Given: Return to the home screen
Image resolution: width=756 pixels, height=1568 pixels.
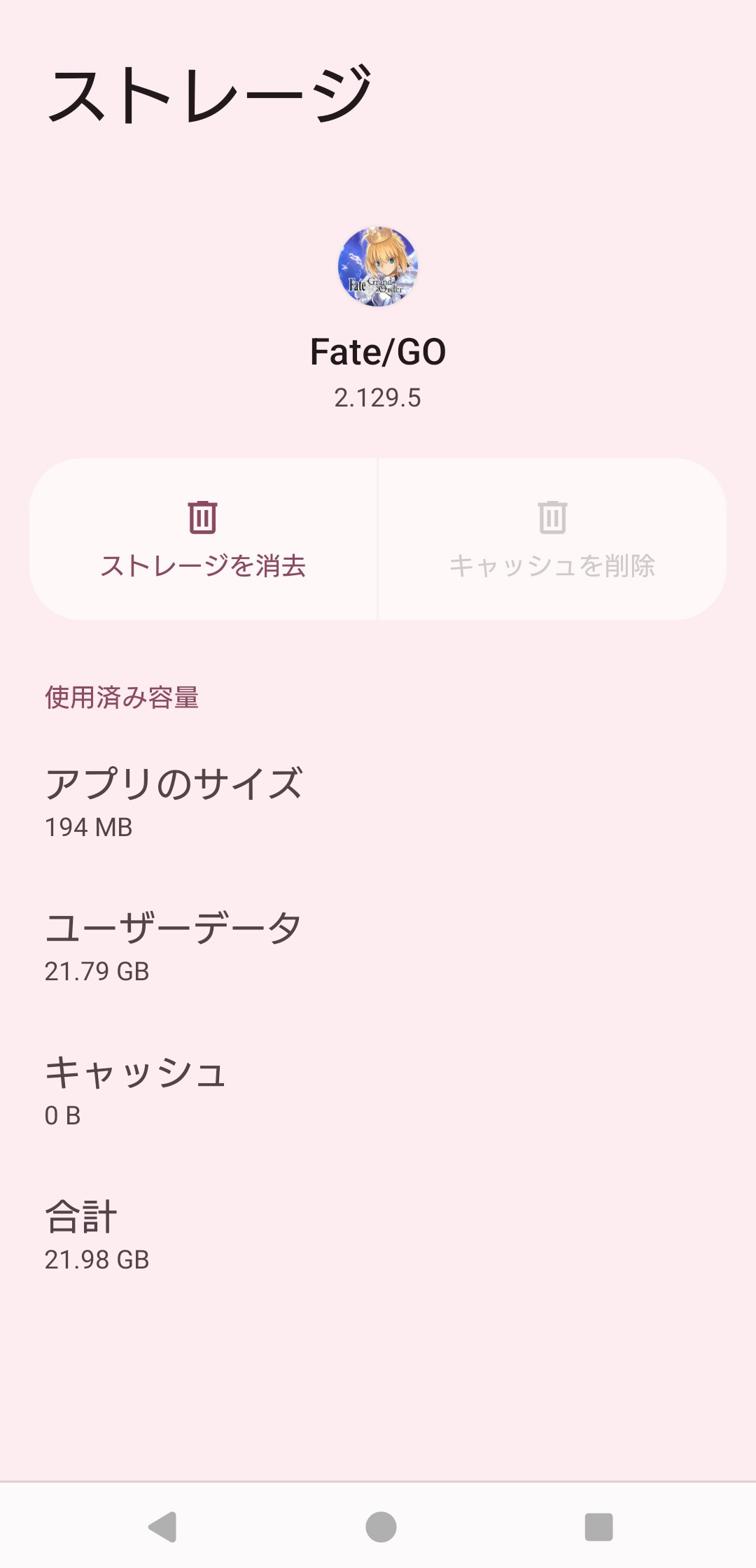Looking at the screenshot, I should pyautogui.click(x=381, y=1527).
